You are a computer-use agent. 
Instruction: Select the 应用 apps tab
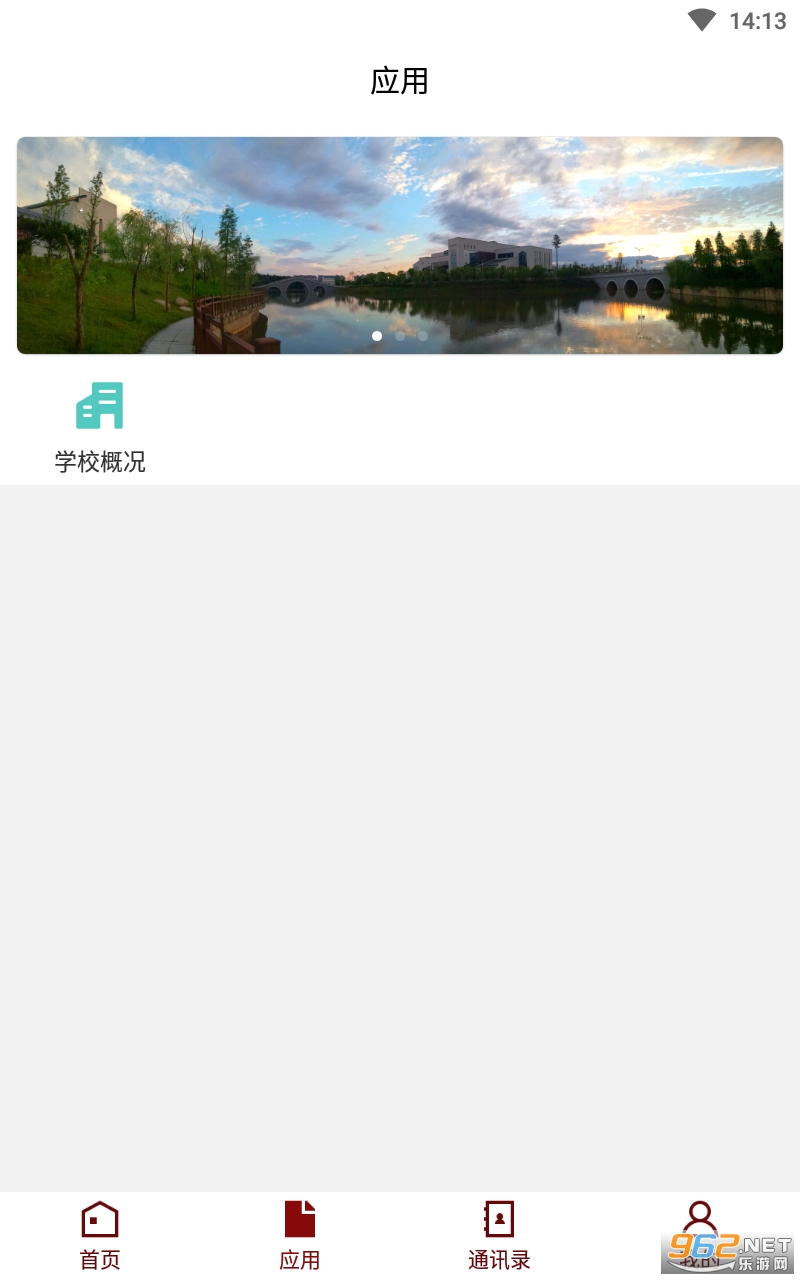[x=300, y=1235]
